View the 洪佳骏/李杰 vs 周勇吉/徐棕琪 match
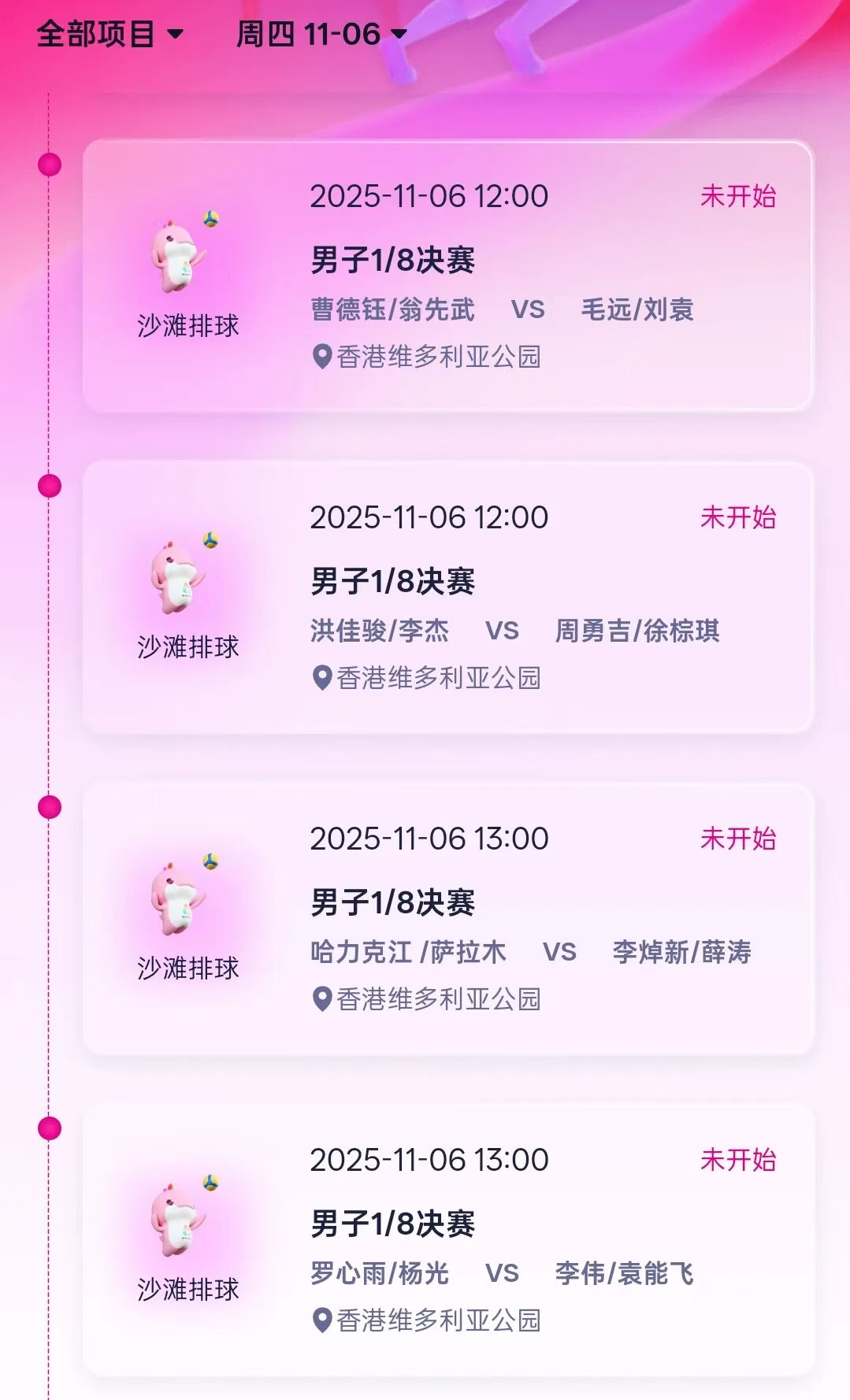850x1400 pixels. pyautogui.click(x=447, y=597)
